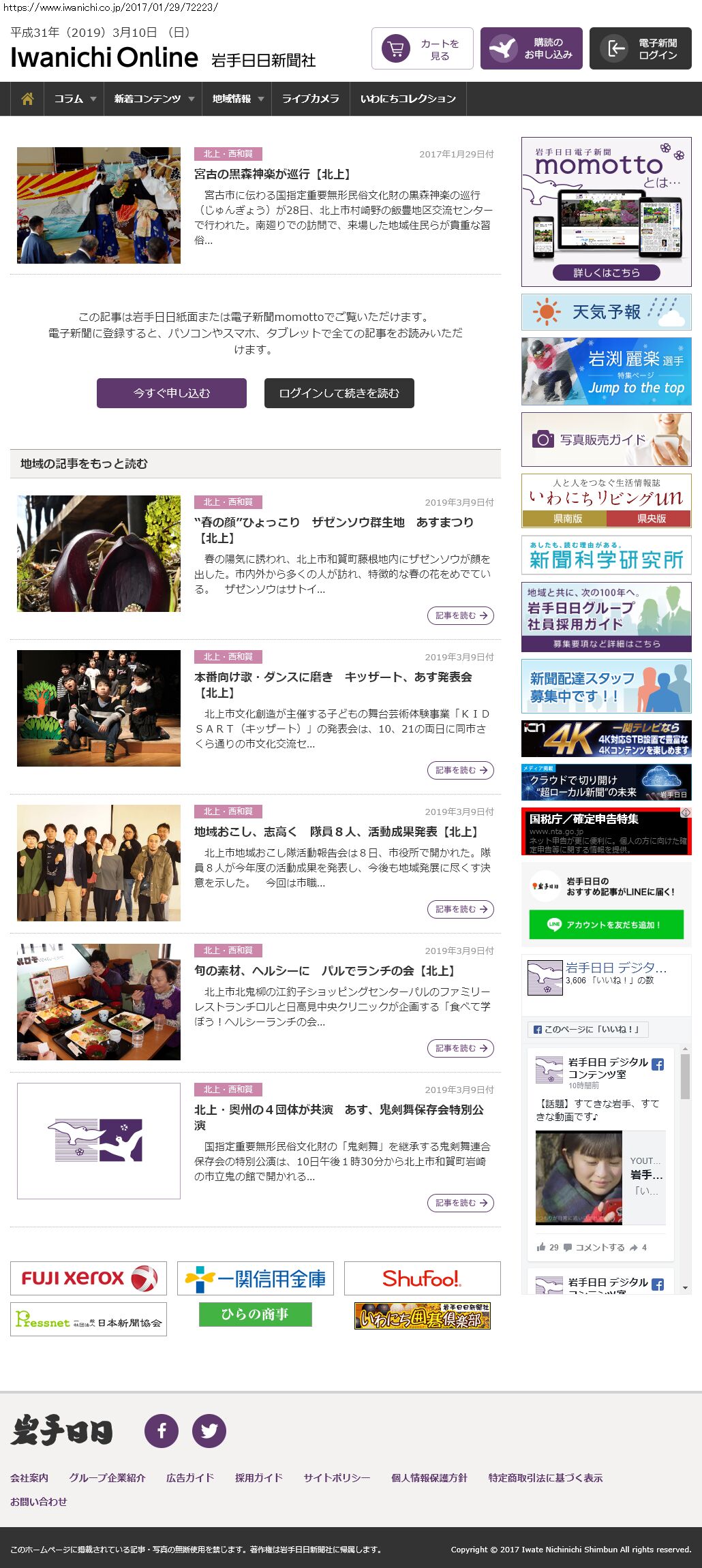Open the Twitter icon in the footer
The height and width of the screenshot is (1568, 702).
point(209,1430)
